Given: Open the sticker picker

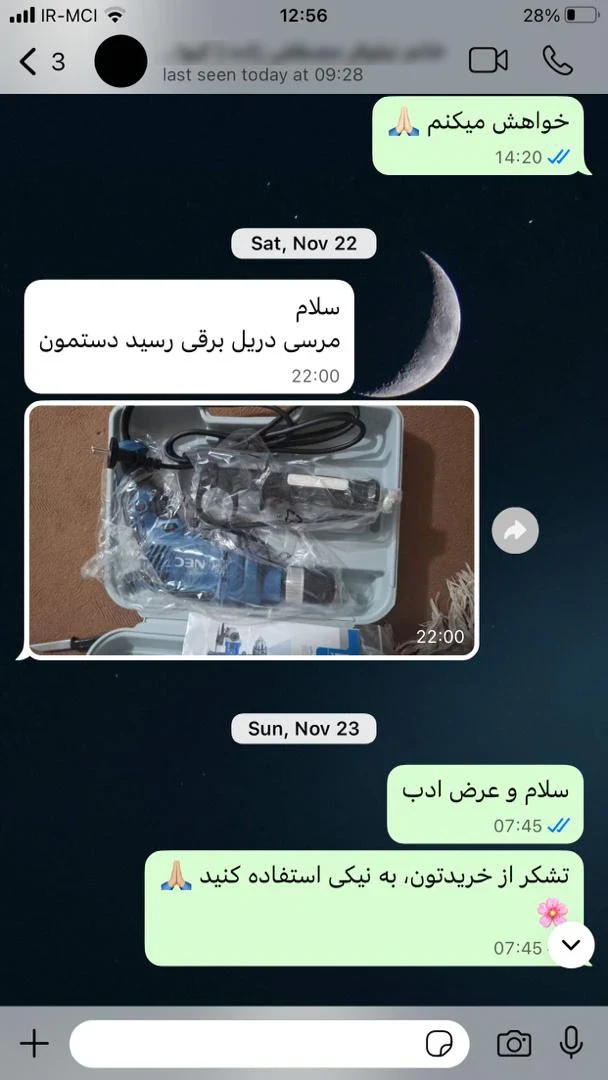Looking at the screenshot, I should coord(438,1044).
